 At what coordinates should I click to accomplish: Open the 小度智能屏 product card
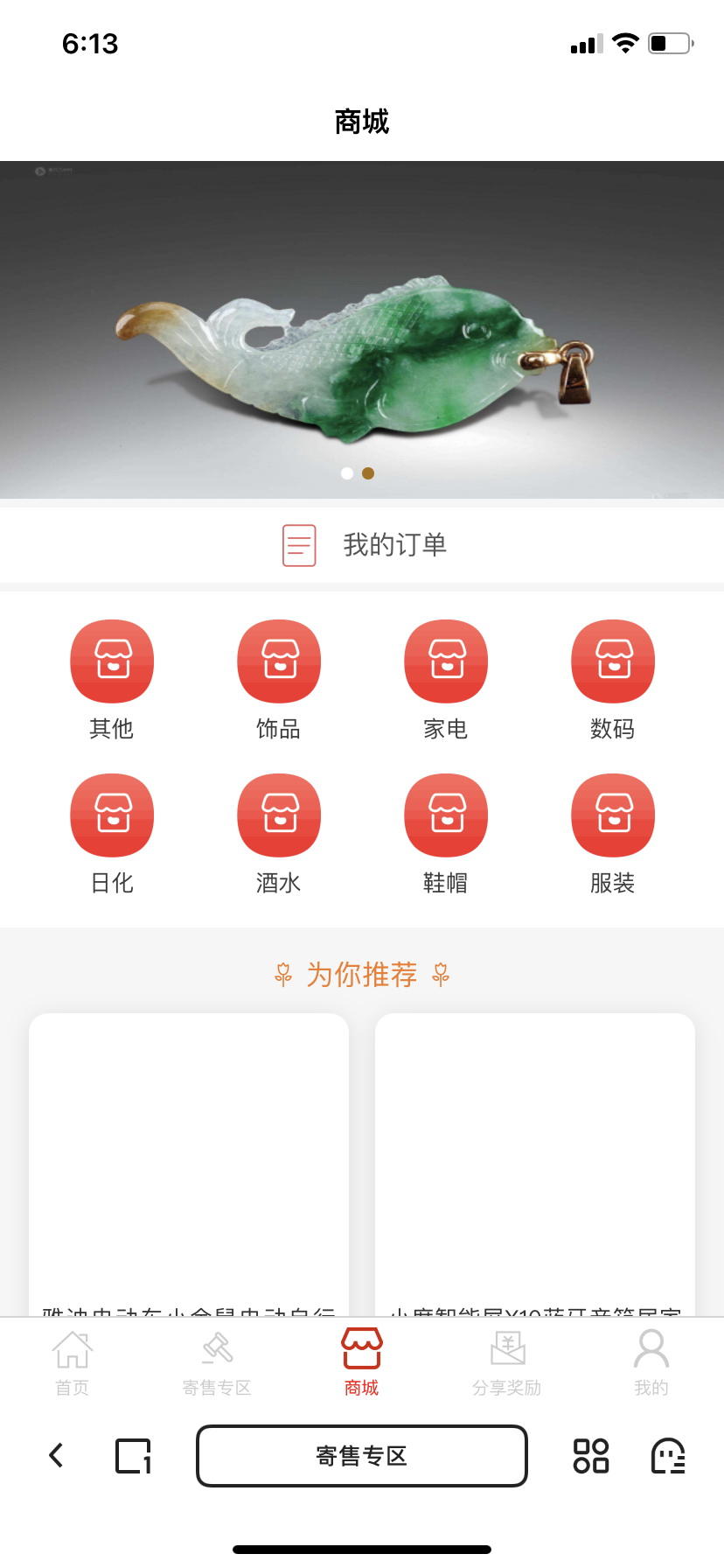[535, 1164]
